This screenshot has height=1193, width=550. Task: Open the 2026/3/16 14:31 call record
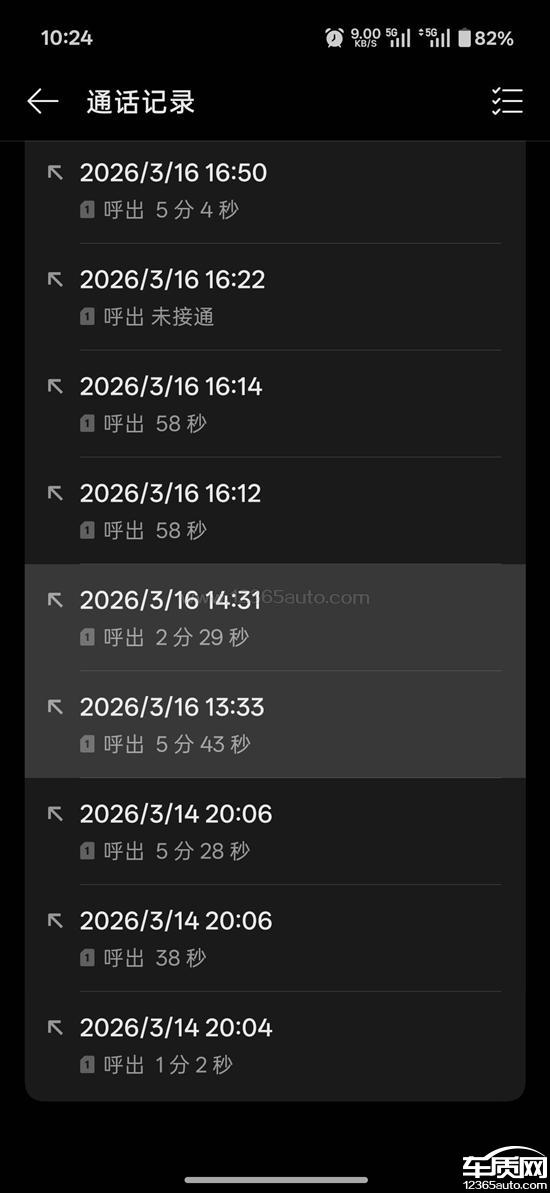275,618
